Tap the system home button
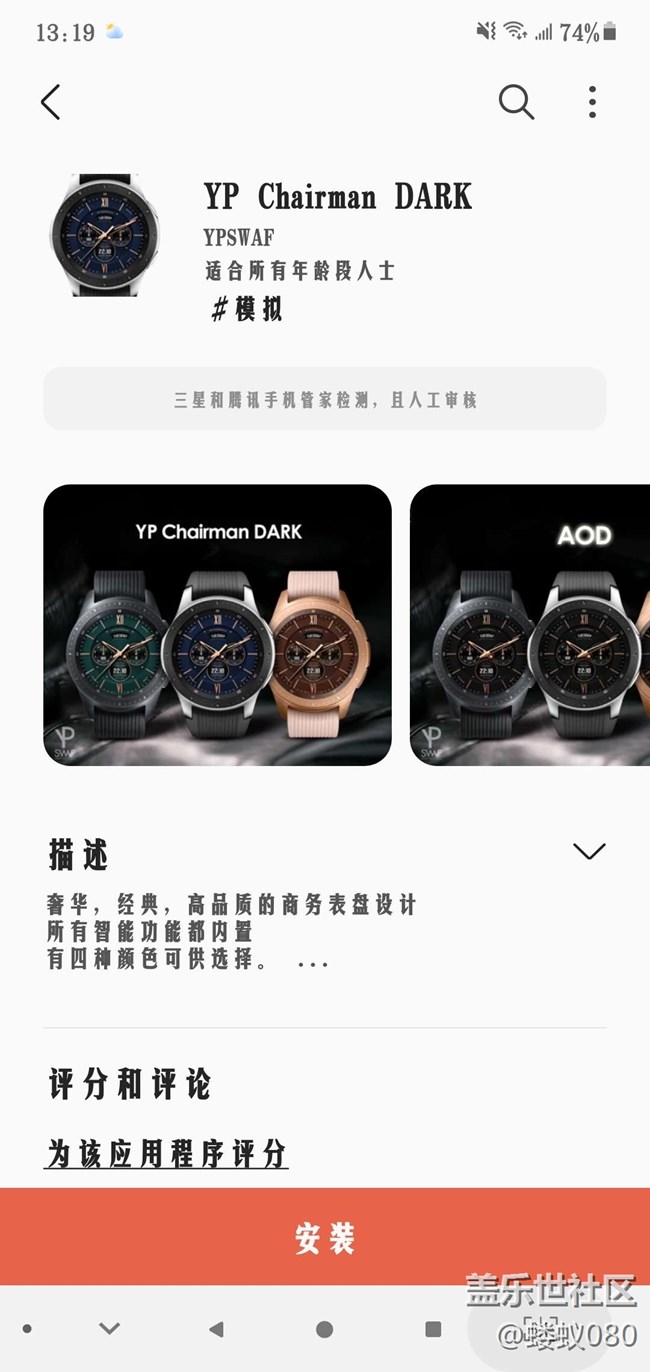 click(325, 1329)
